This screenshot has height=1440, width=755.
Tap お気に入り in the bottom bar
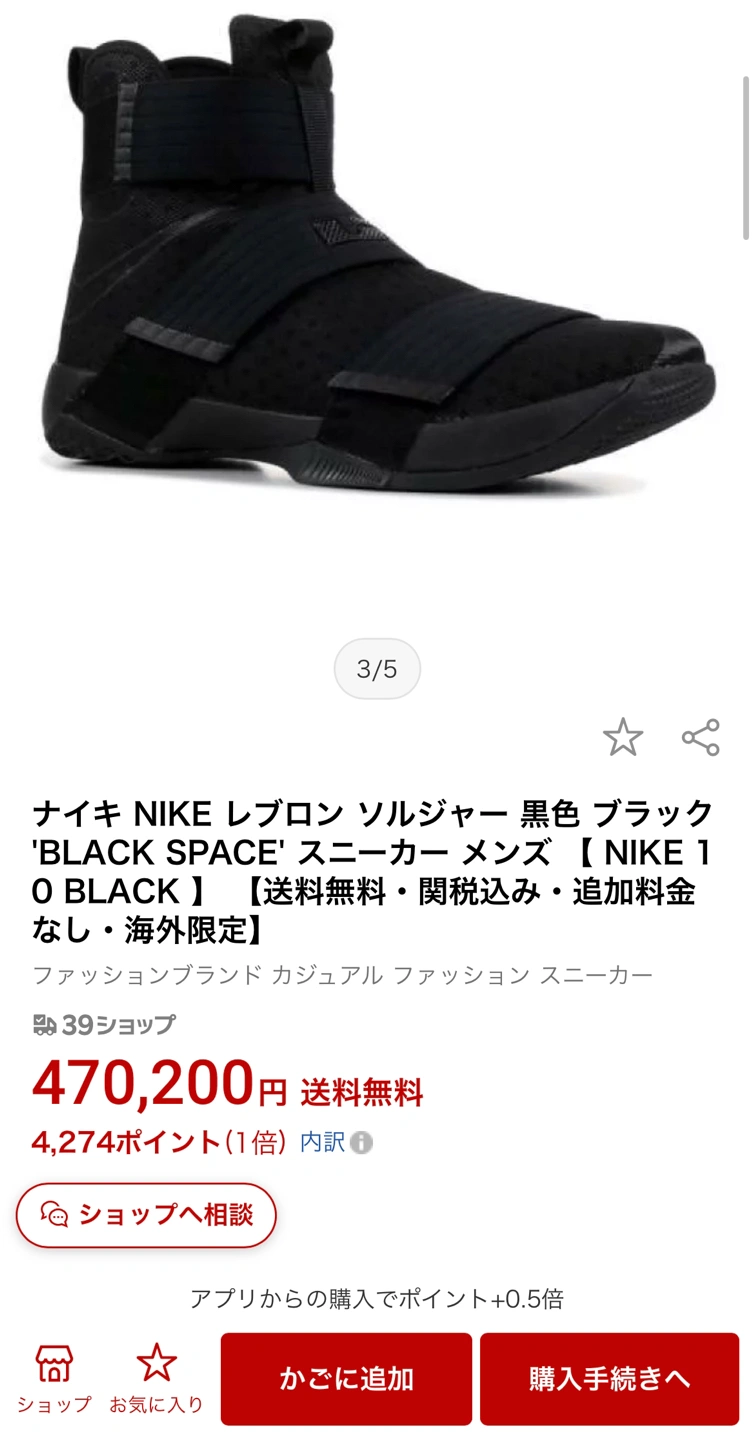click(156, 1379)
